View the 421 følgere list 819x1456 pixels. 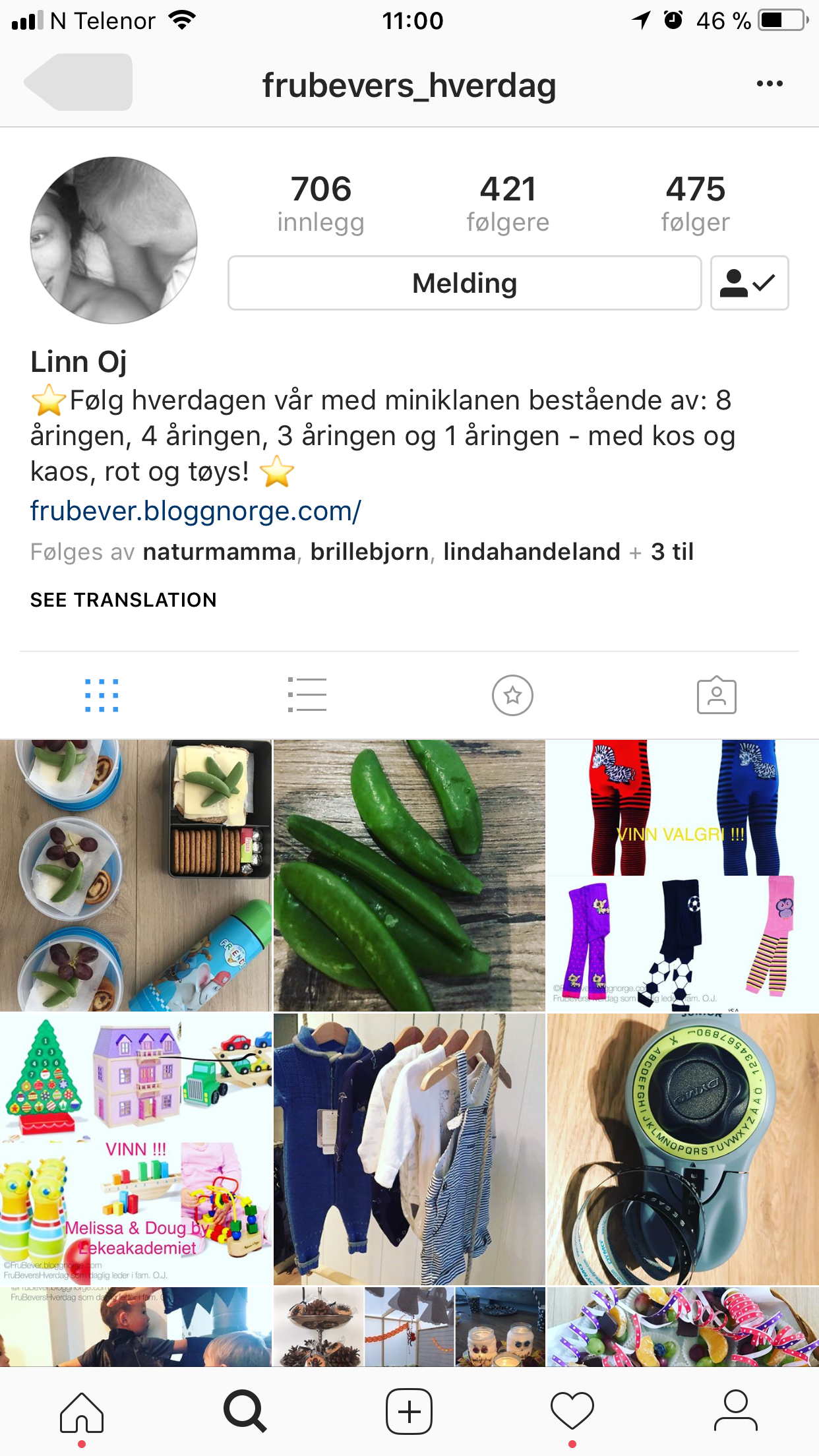coord(508,204)
